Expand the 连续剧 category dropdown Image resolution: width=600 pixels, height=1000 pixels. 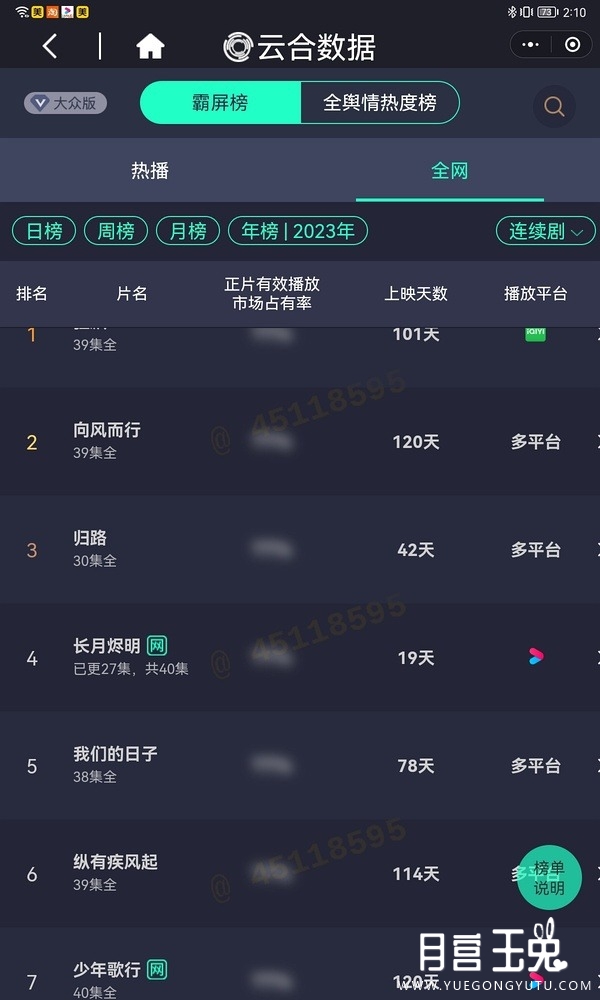(545, 231)
